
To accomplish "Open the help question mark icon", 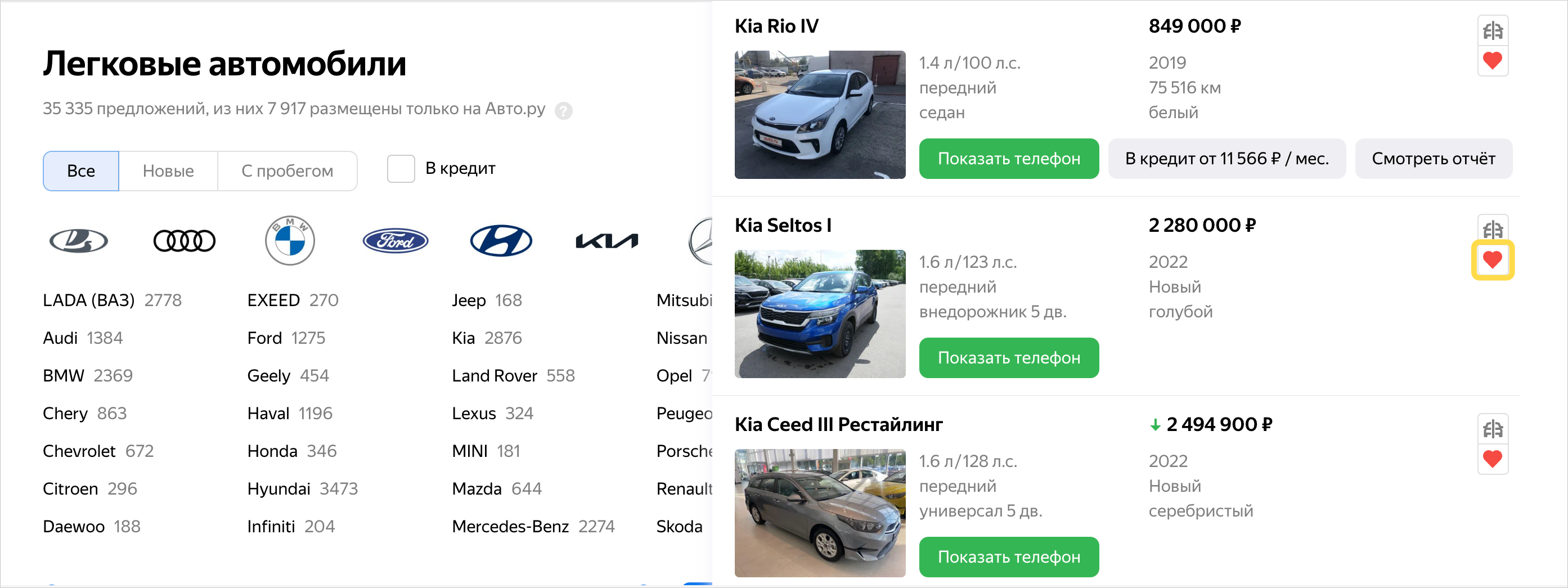I will click(x=563, y=111).
